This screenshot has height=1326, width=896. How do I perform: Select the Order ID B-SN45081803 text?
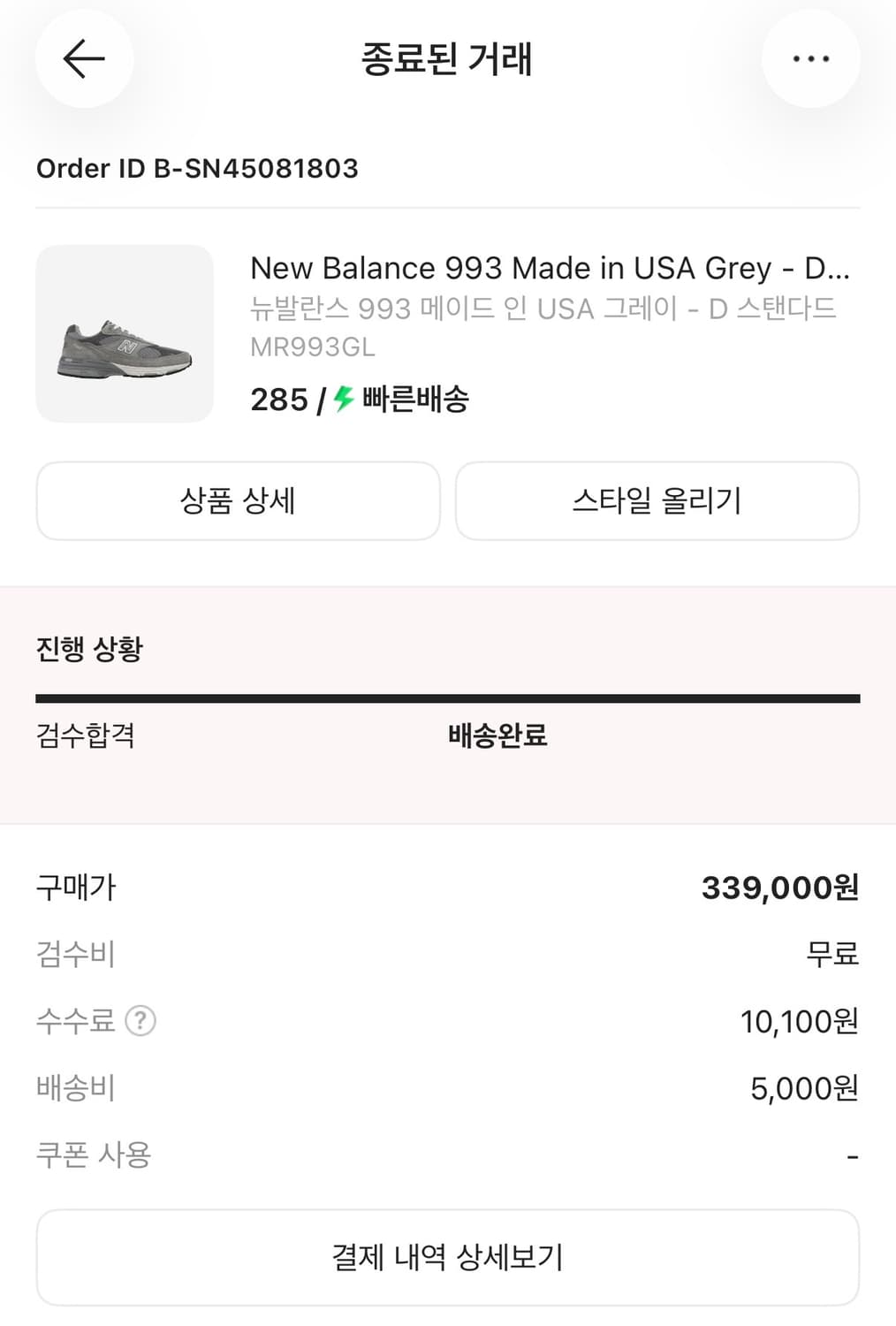pos(197,168)
